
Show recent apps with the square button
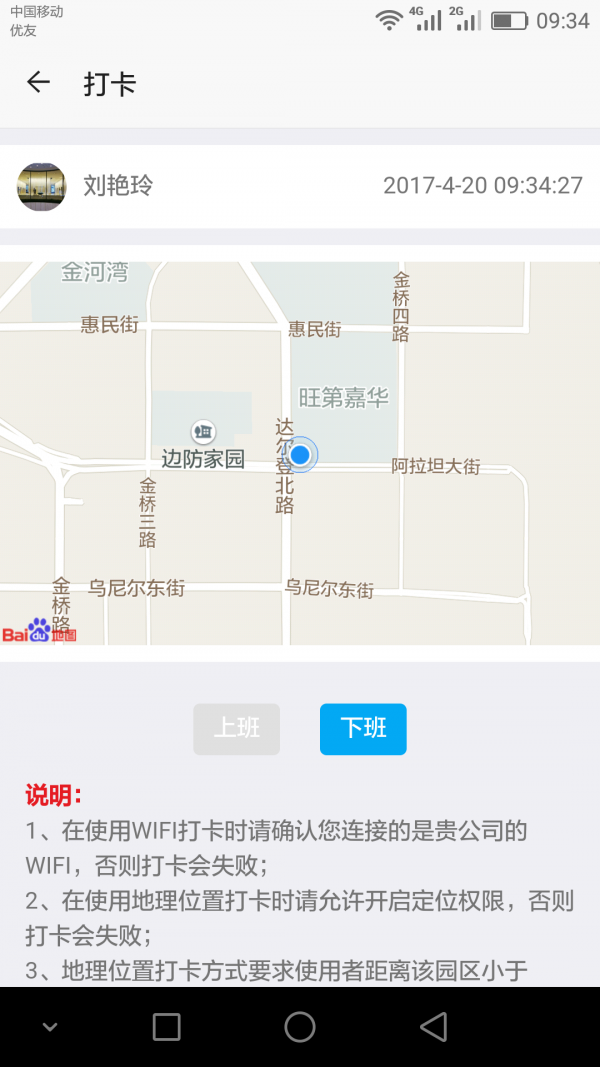coord(166,1027)
